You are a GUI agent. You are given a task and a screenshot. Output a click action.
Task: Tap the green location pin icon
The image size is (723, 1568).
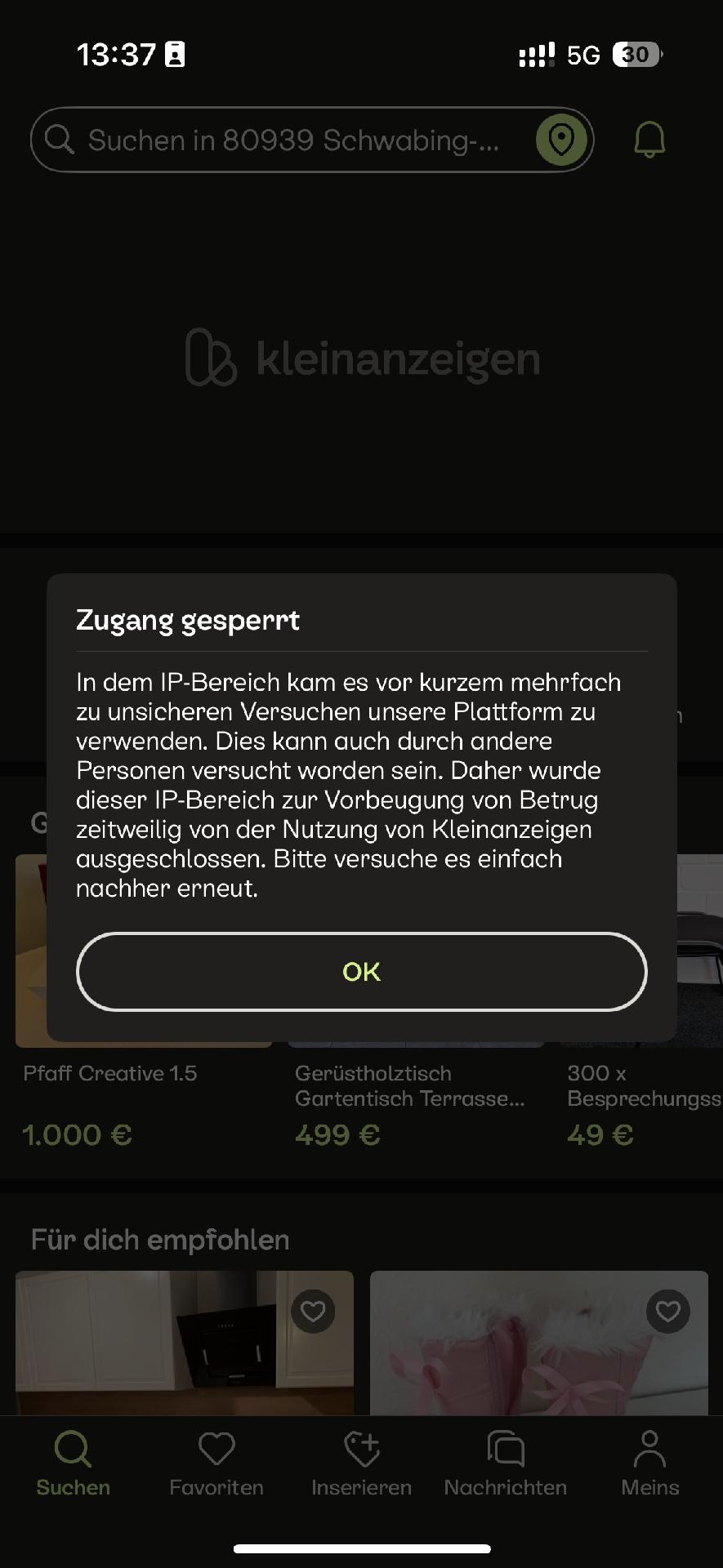[x=561, y=140]
